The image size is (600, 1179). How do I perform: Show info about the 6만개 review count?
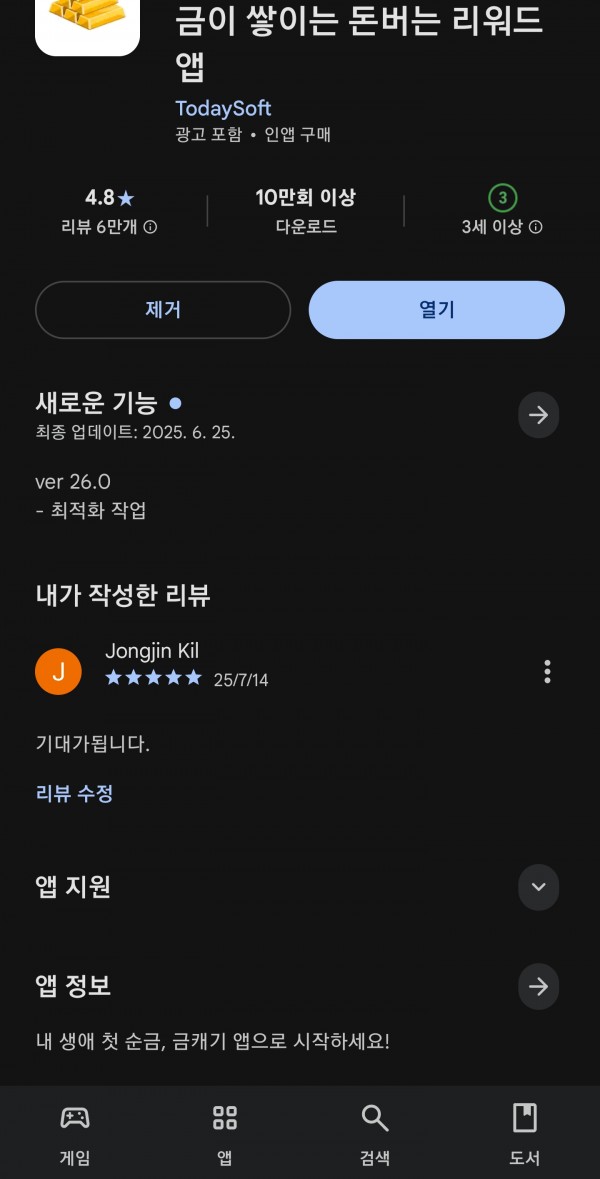(150, 227)
